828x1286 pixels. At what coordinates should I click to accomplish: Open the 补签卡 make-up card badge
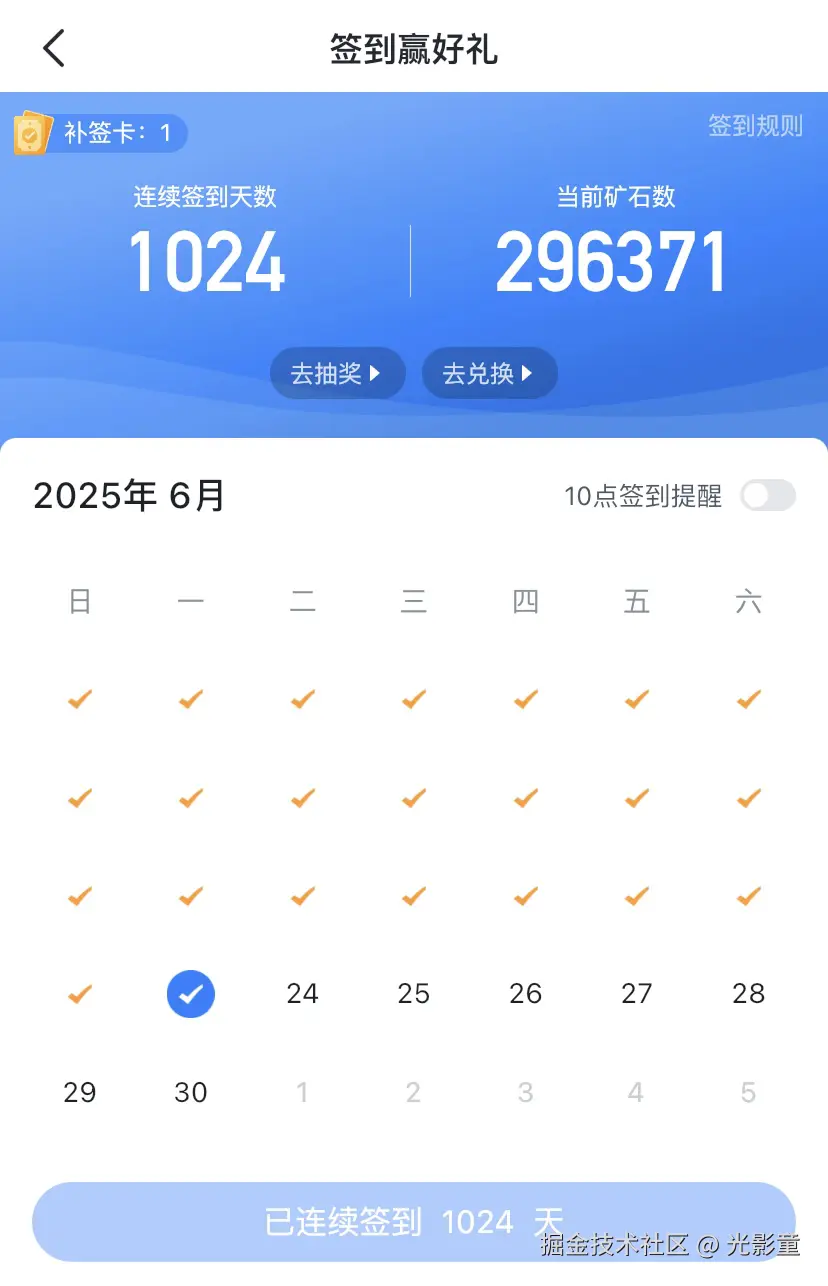pyautogui.click(x=101, y=132)
